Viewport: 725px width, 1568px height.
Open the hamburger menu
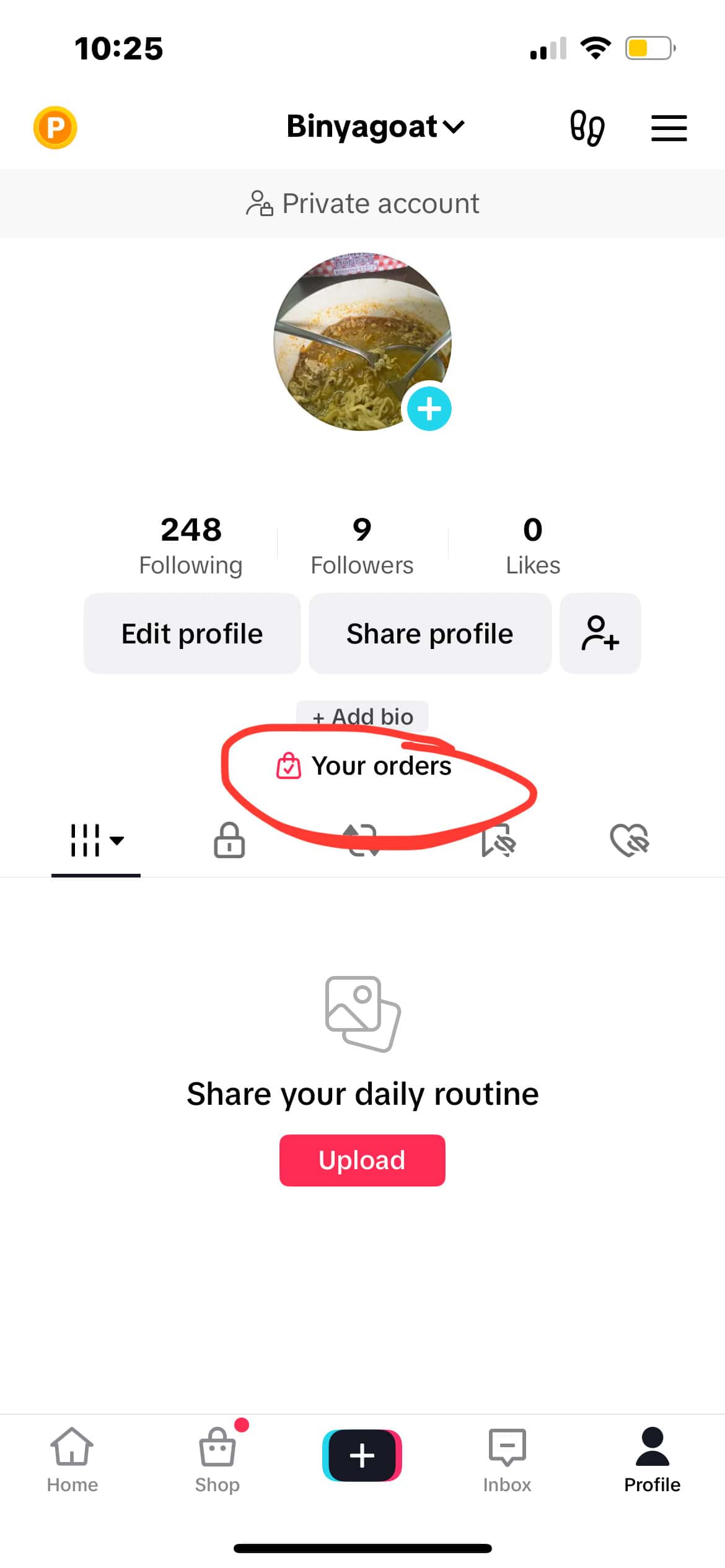(669, 128)
